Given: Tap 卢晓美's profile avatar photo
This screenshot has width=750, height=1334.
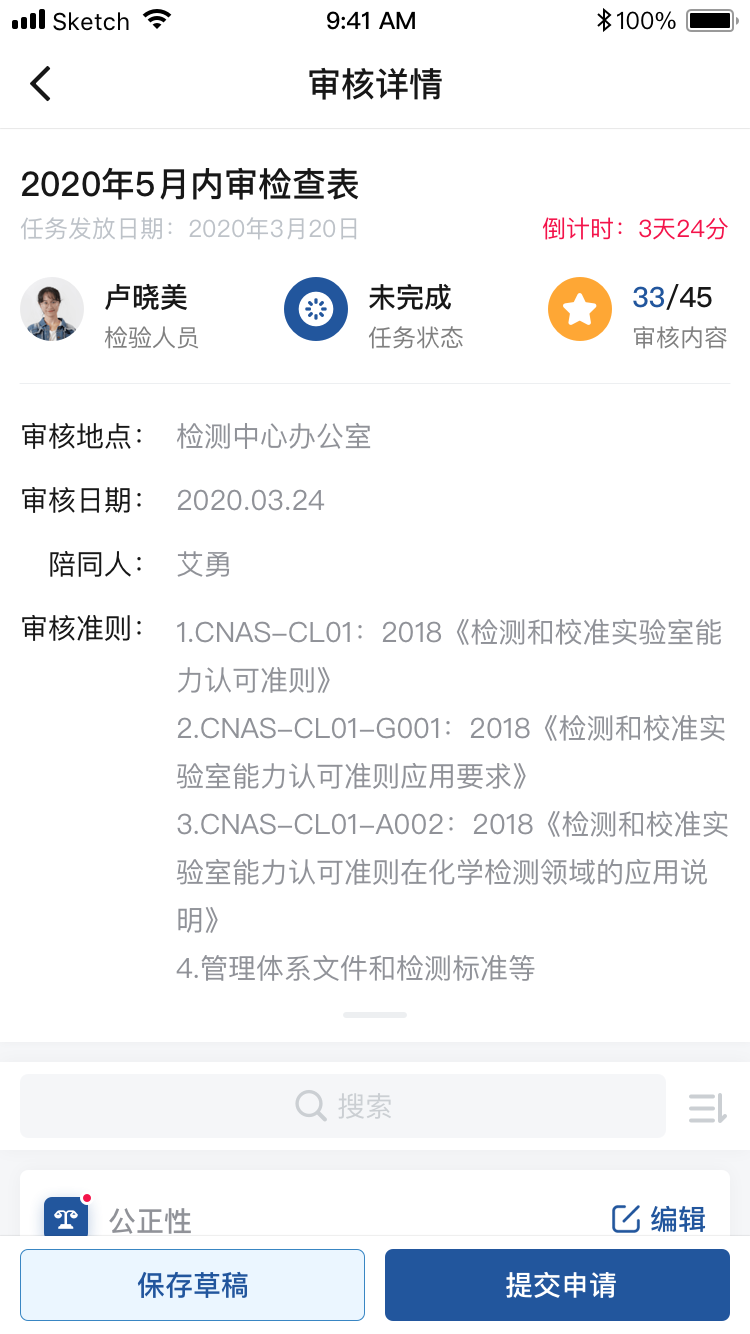Looking at the screenshot, I should (52, 309).
